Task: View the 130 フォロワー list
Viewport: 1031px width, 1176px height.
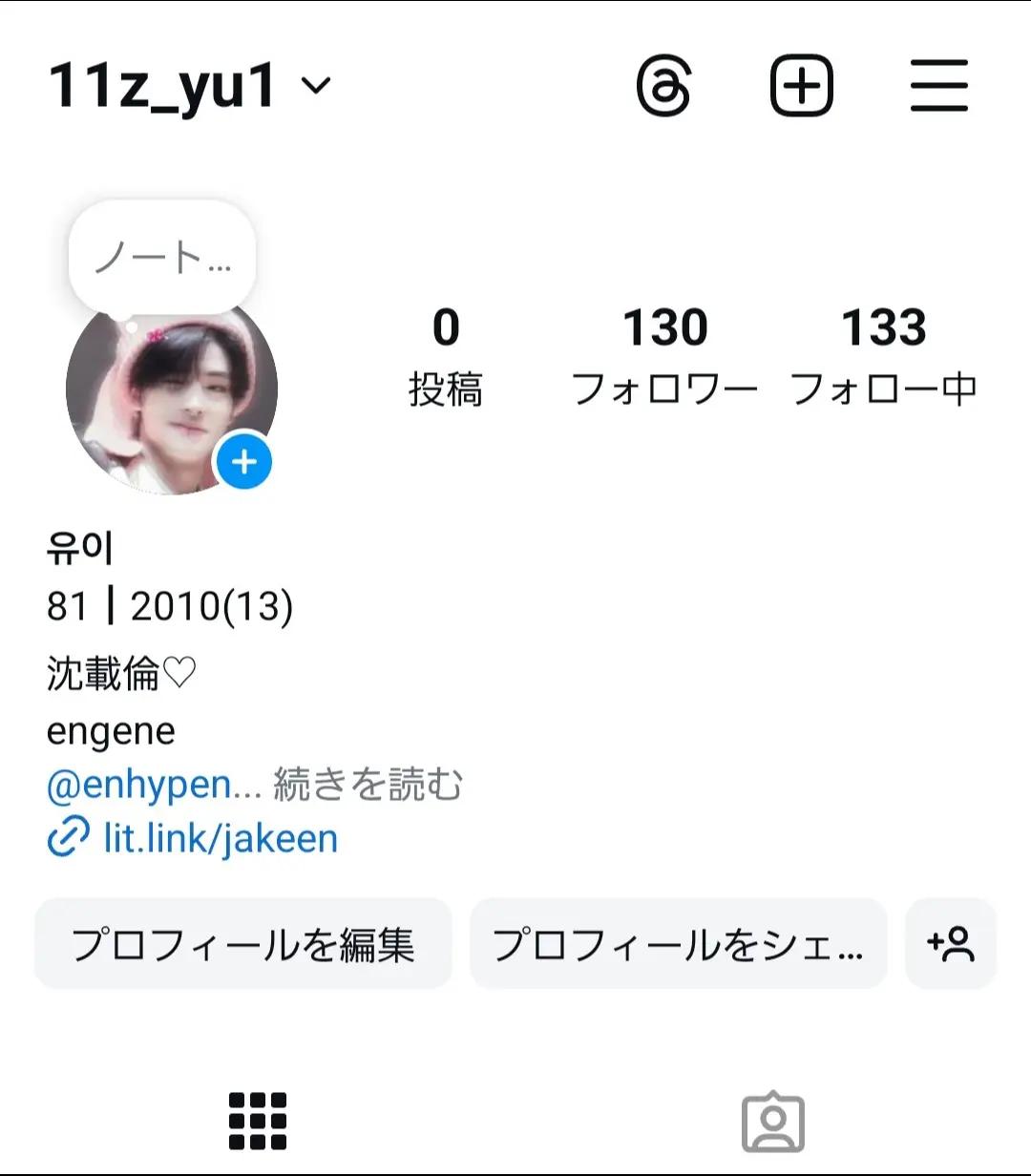Action: coord(664,356)
